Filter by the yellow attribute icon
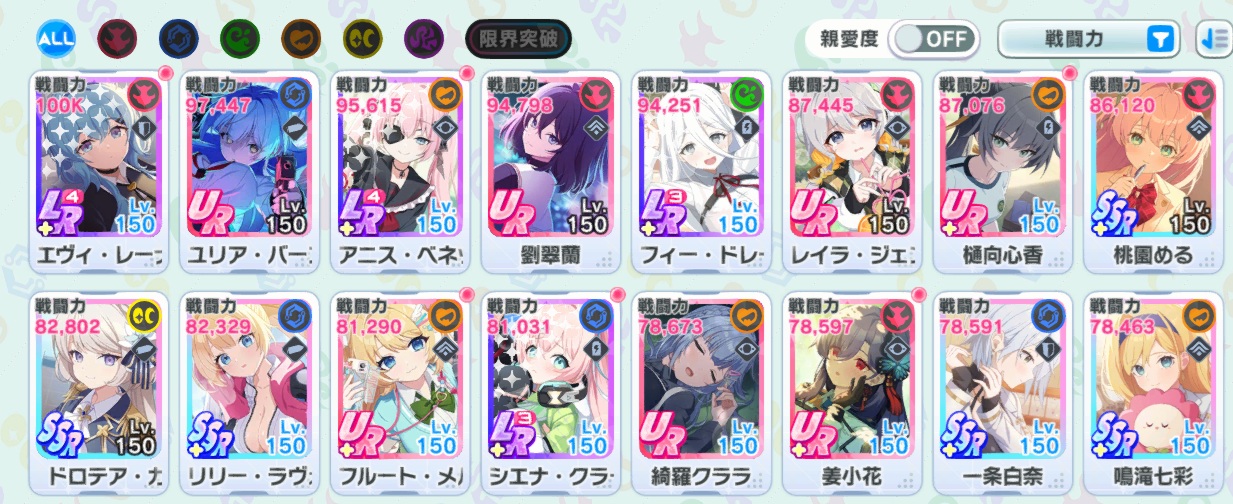 coord(363,39)
